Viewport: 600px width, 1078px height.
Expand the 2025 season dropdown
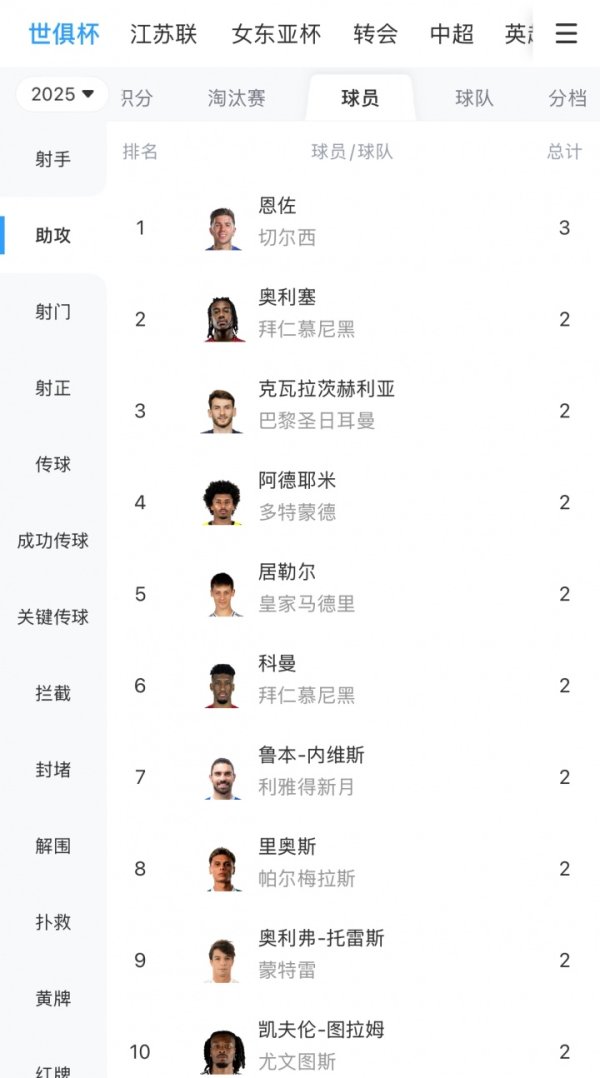tap(62, 94)
